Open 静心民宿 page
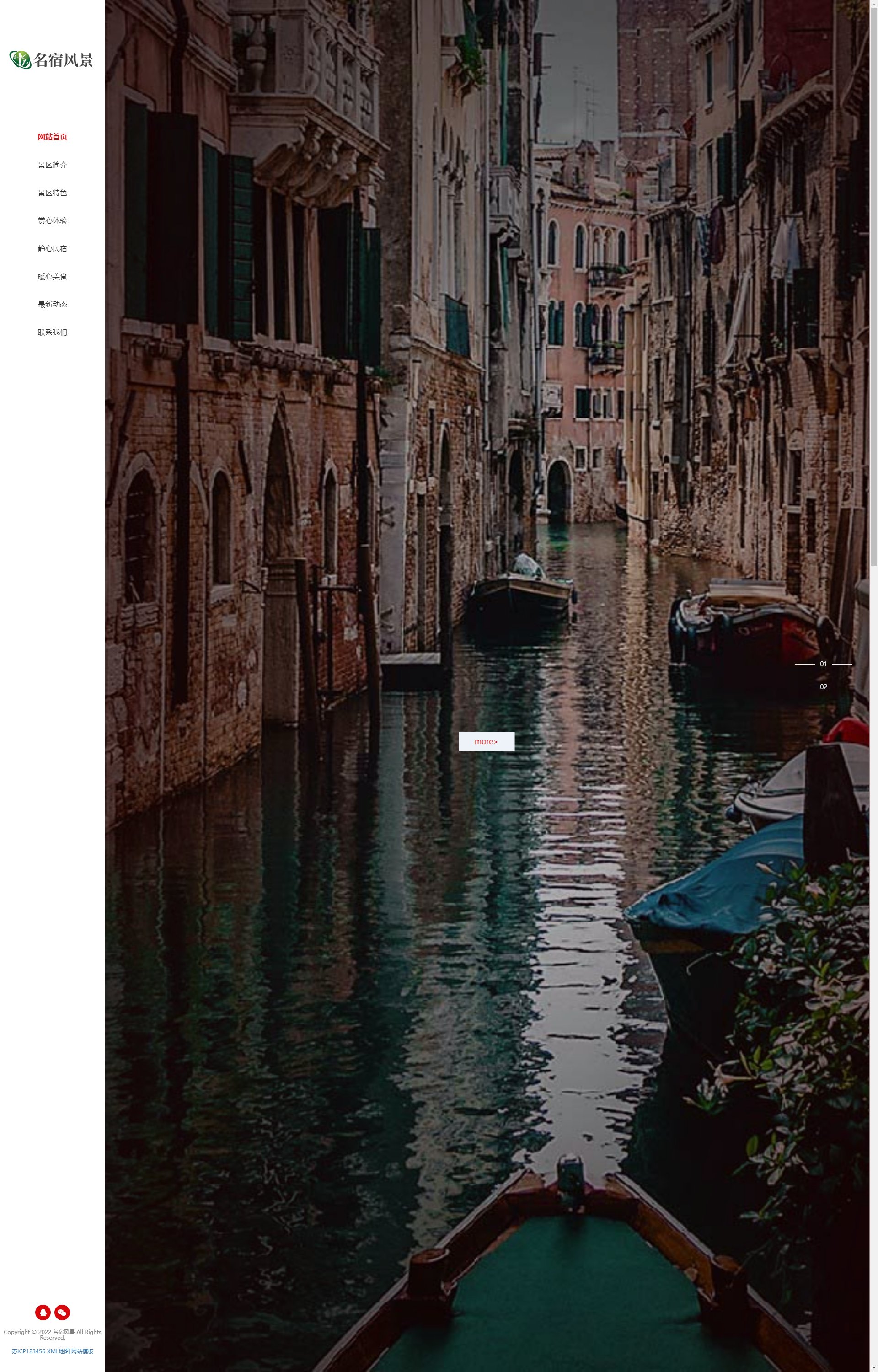The height and width of the screenshot is (1372, 878). (53, 248)
